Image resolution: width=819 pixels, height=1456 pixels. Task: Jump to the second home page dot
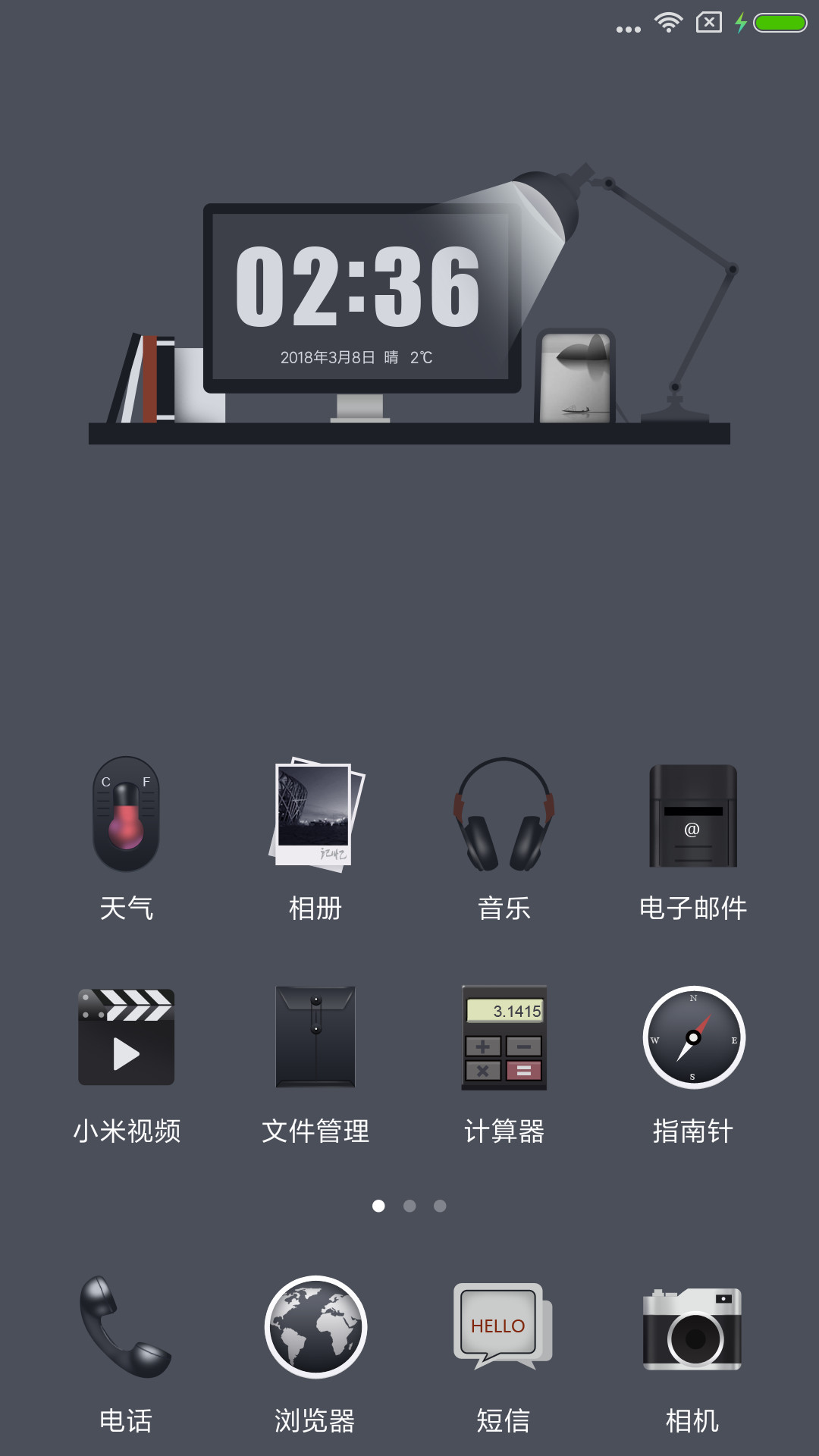(x=409, y=1206)
